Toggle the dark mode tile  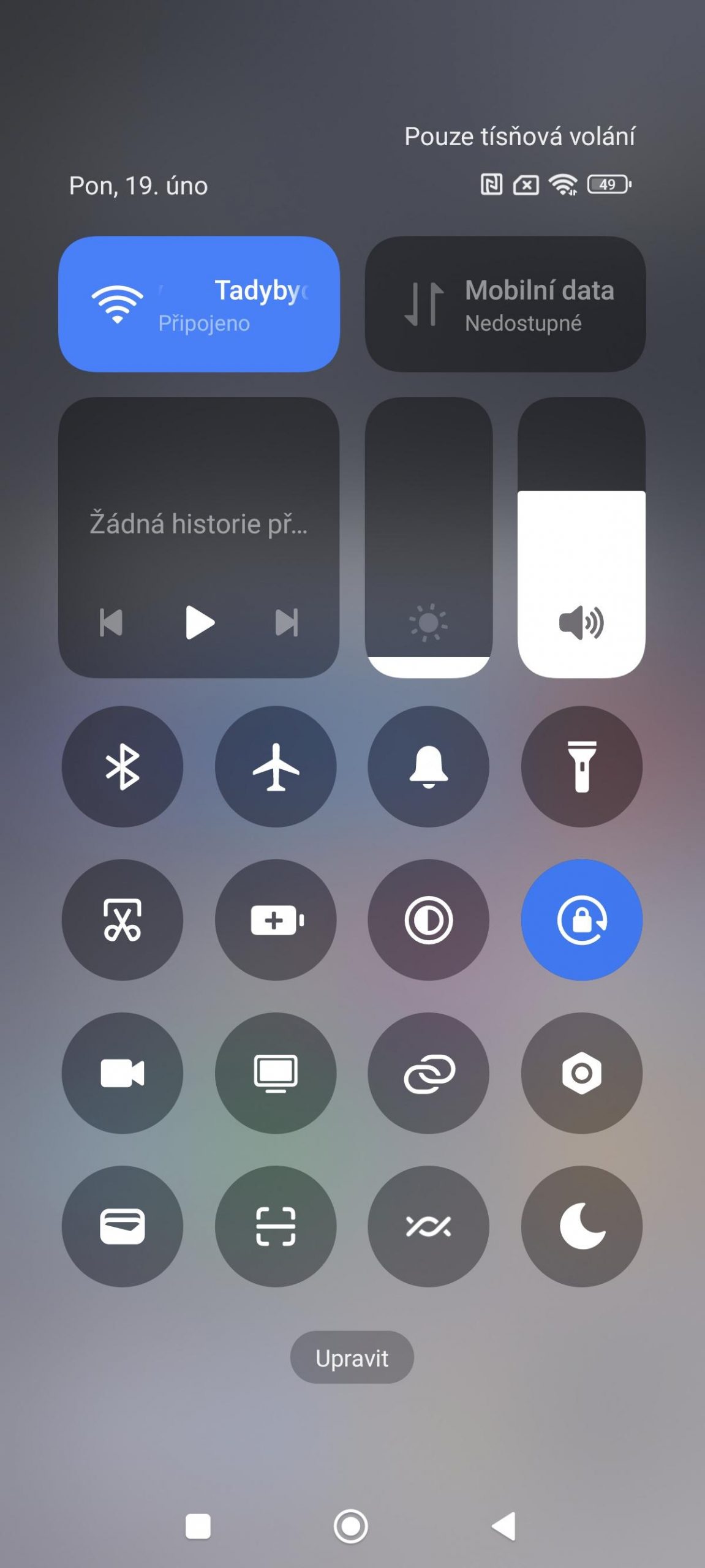point(429,919)
